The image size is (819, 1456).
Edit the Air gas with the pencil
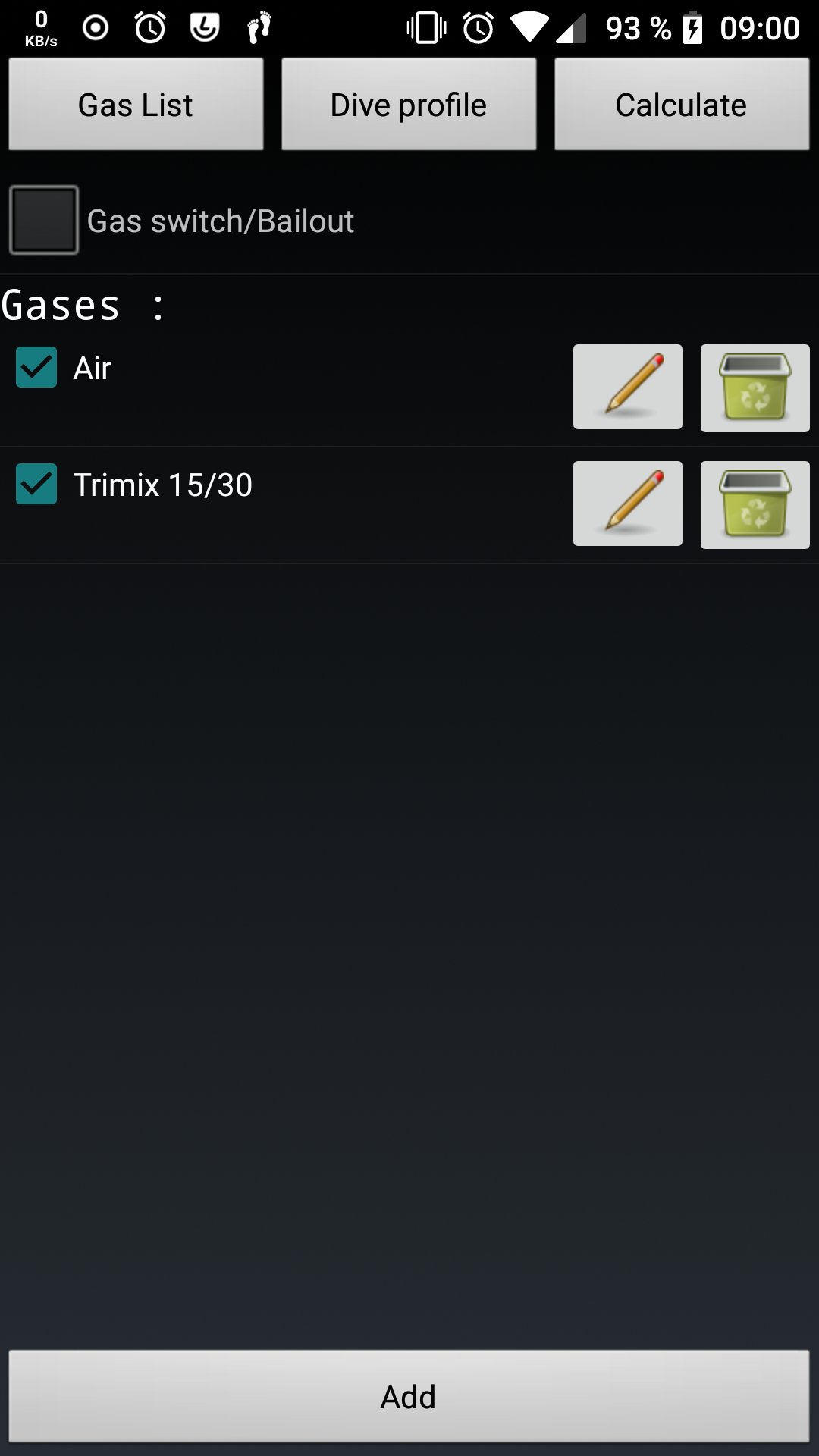click(x=627, y=387)
